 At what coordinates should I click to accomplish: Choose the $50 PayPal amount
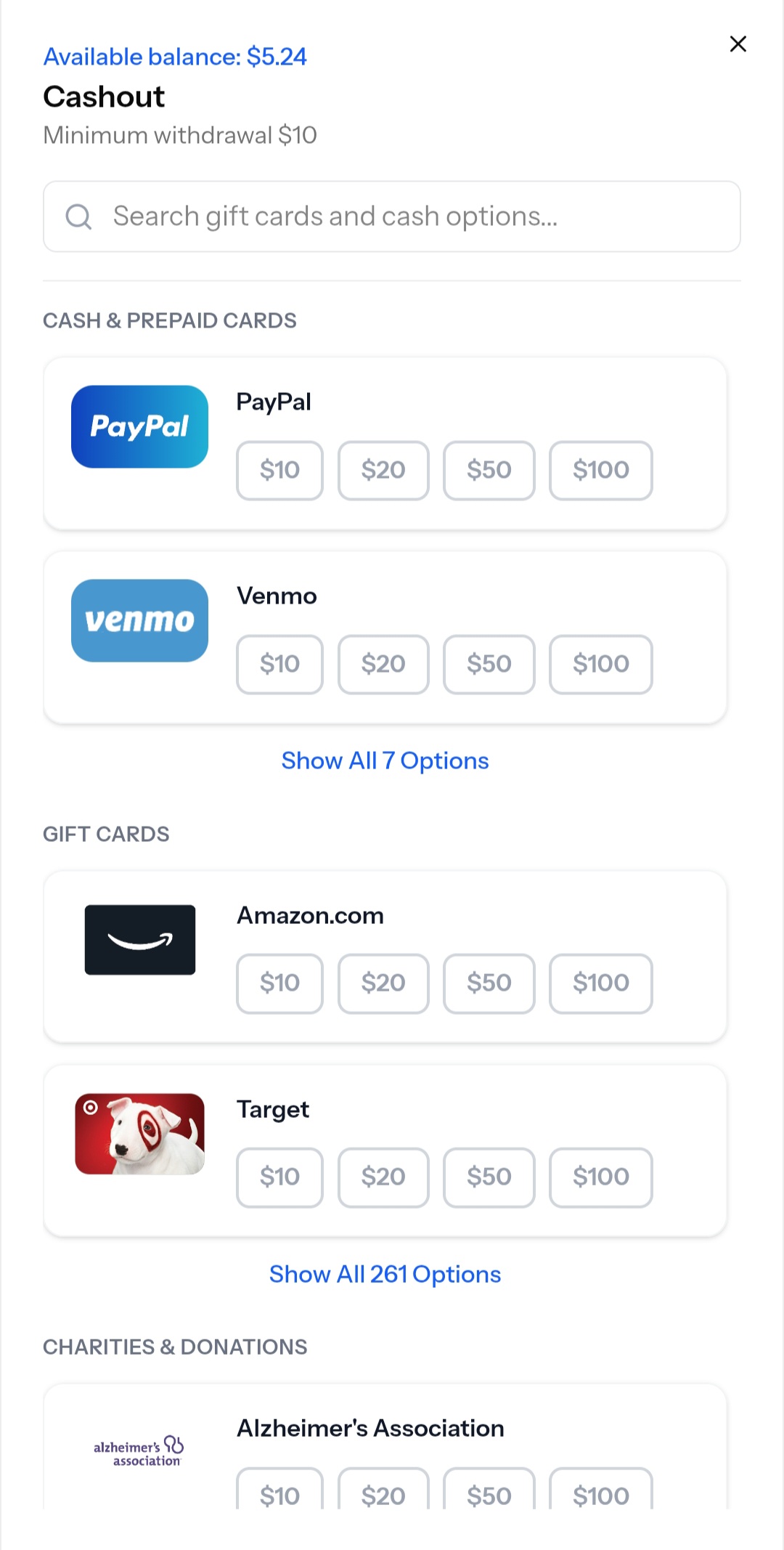489,470
